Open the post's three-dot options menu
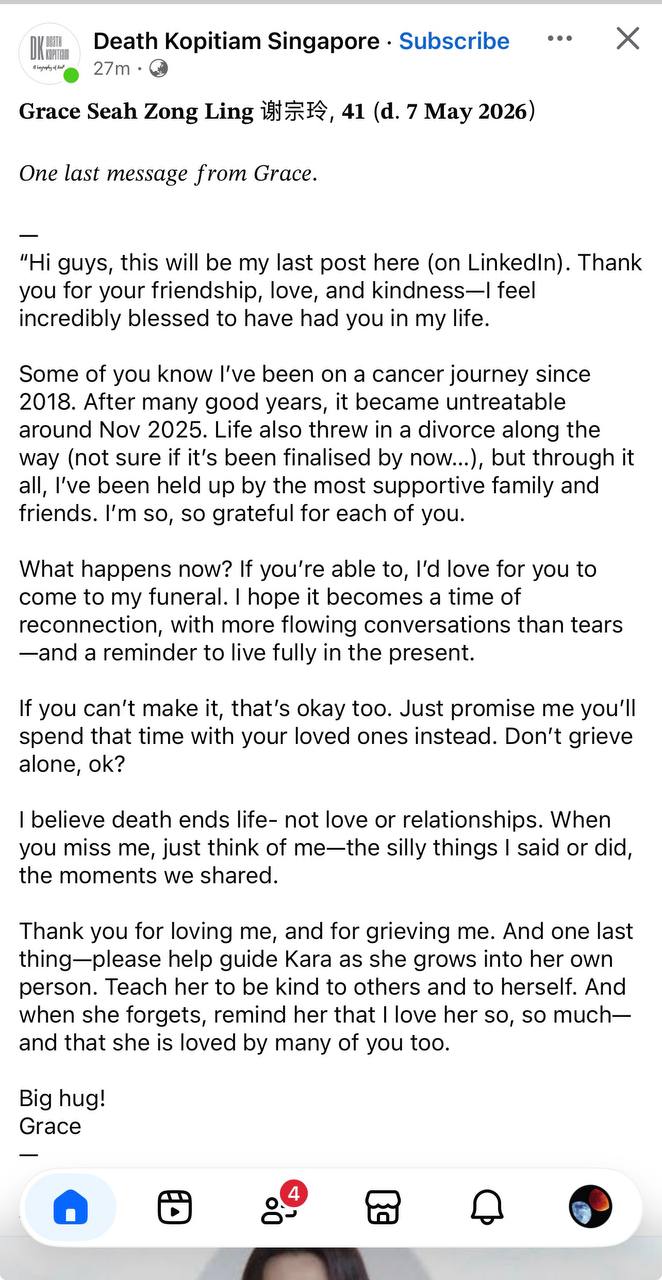Viewport: 662px width, 1280px height. click(x=560, y=39)
